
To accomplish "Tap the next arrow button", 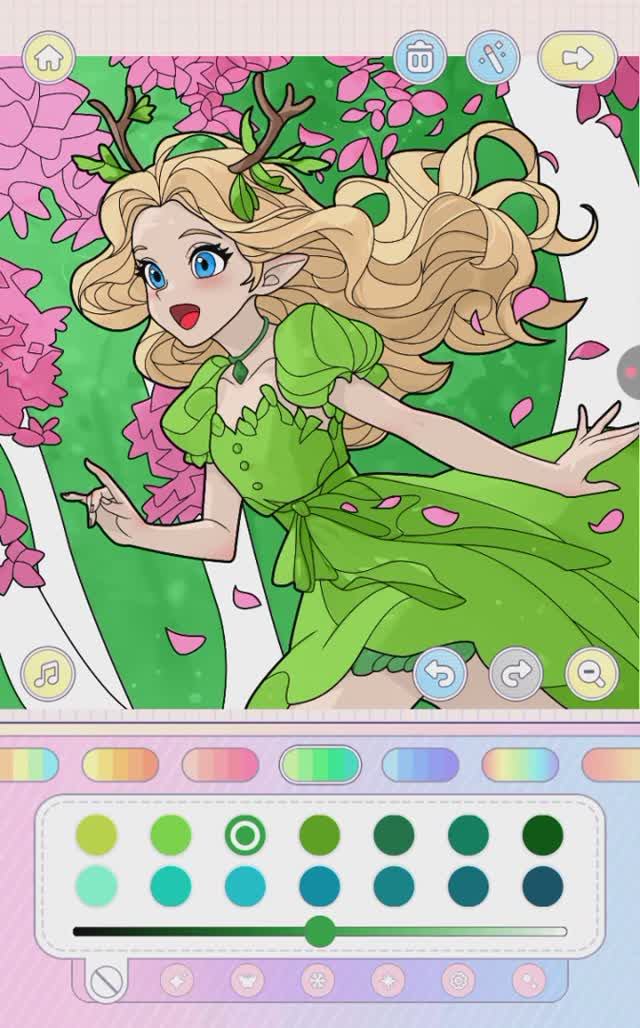I will click(577, 58).
